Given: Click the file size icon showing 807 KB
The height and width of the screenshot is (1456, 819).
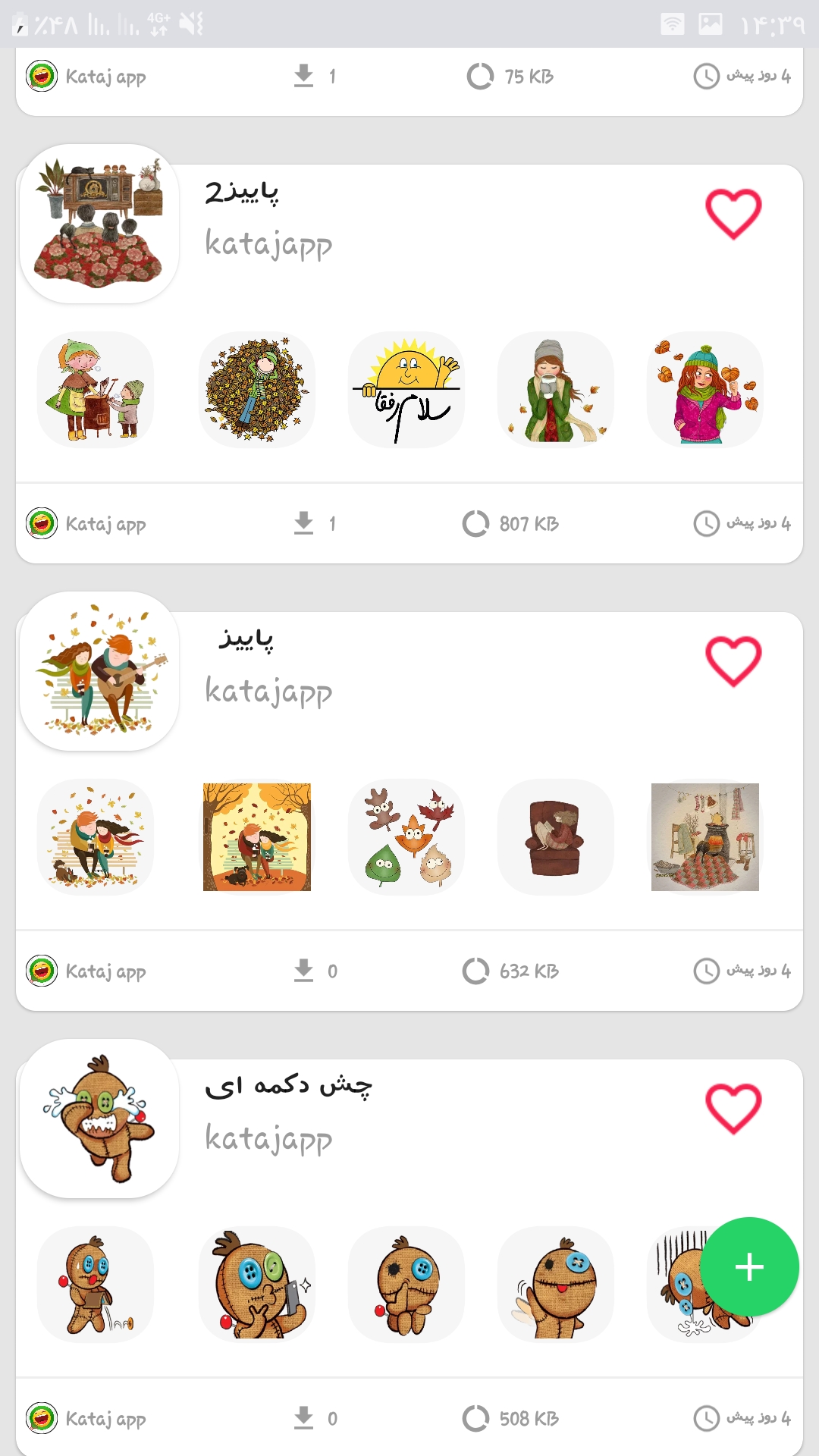Looking at the screenshot, I should [478, 522].
